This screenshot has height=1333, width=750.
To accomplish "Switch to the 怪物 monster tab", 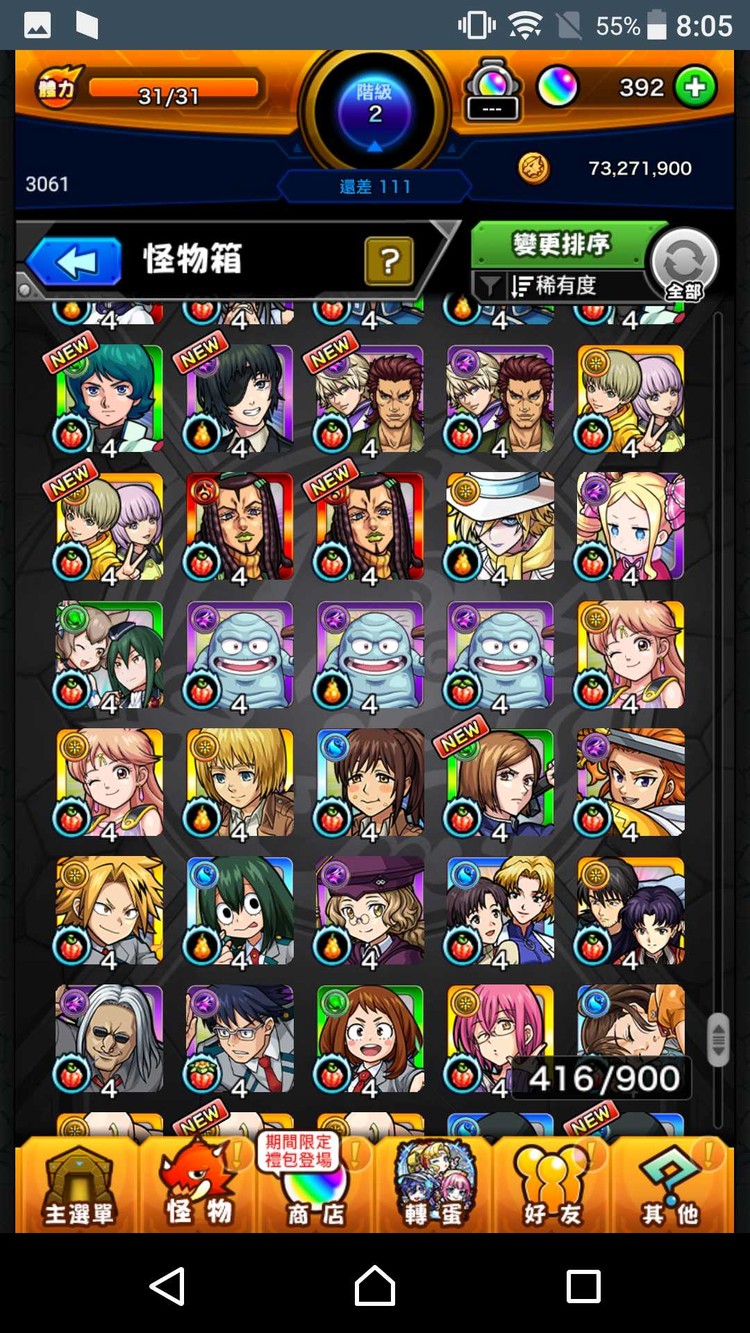I will click(199, 1187).
